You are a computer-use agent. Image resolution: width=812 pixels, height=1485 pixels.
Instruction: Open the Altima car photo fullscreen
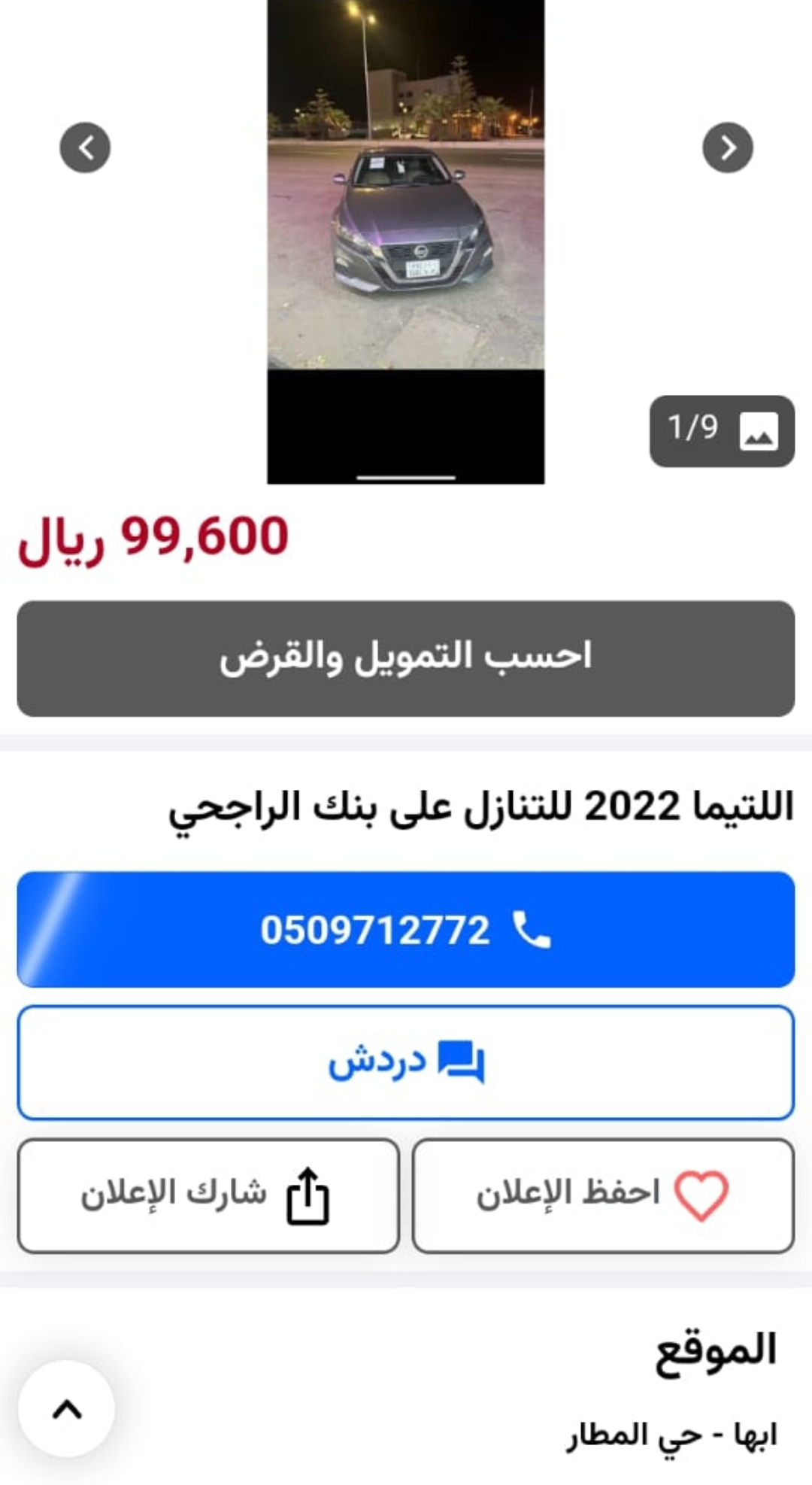406,241
